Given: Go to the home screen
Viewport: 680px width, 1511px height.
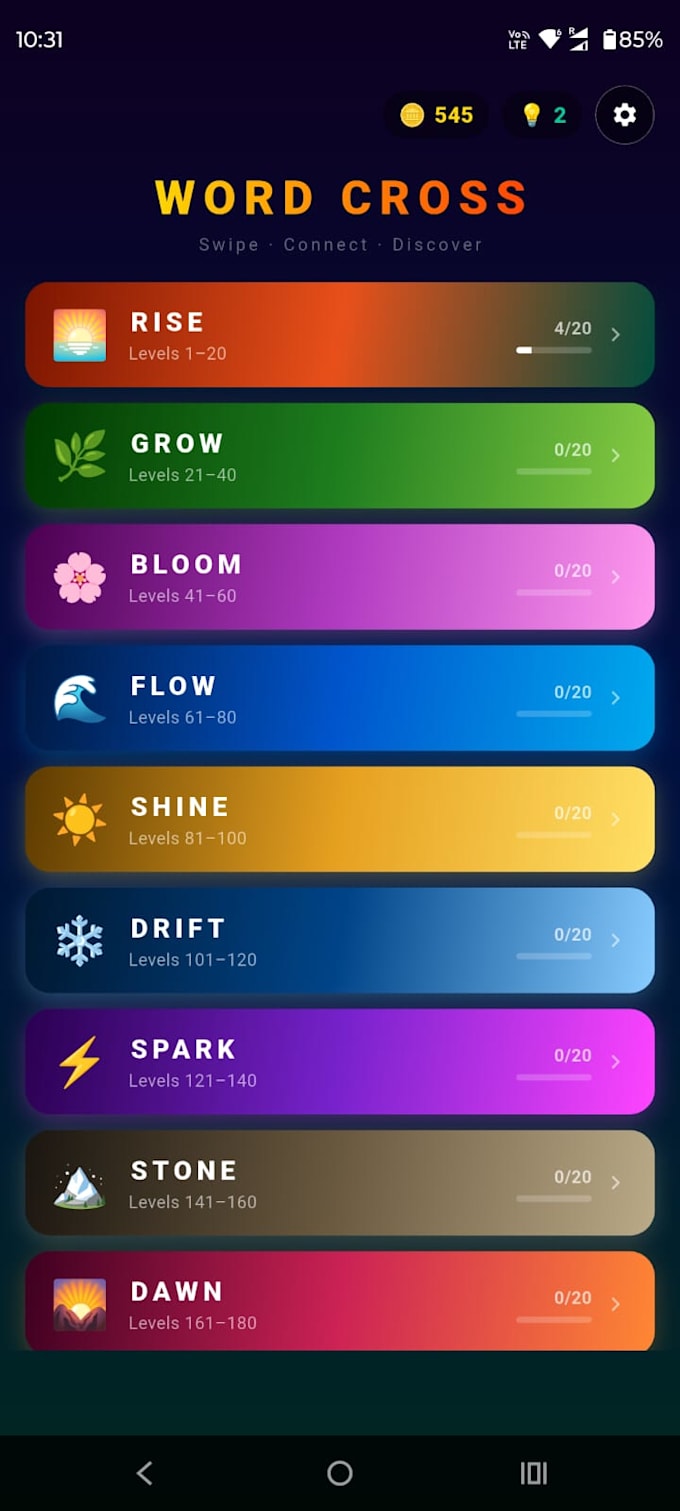Looking at the screenshot, I should tap(340, 1472).
